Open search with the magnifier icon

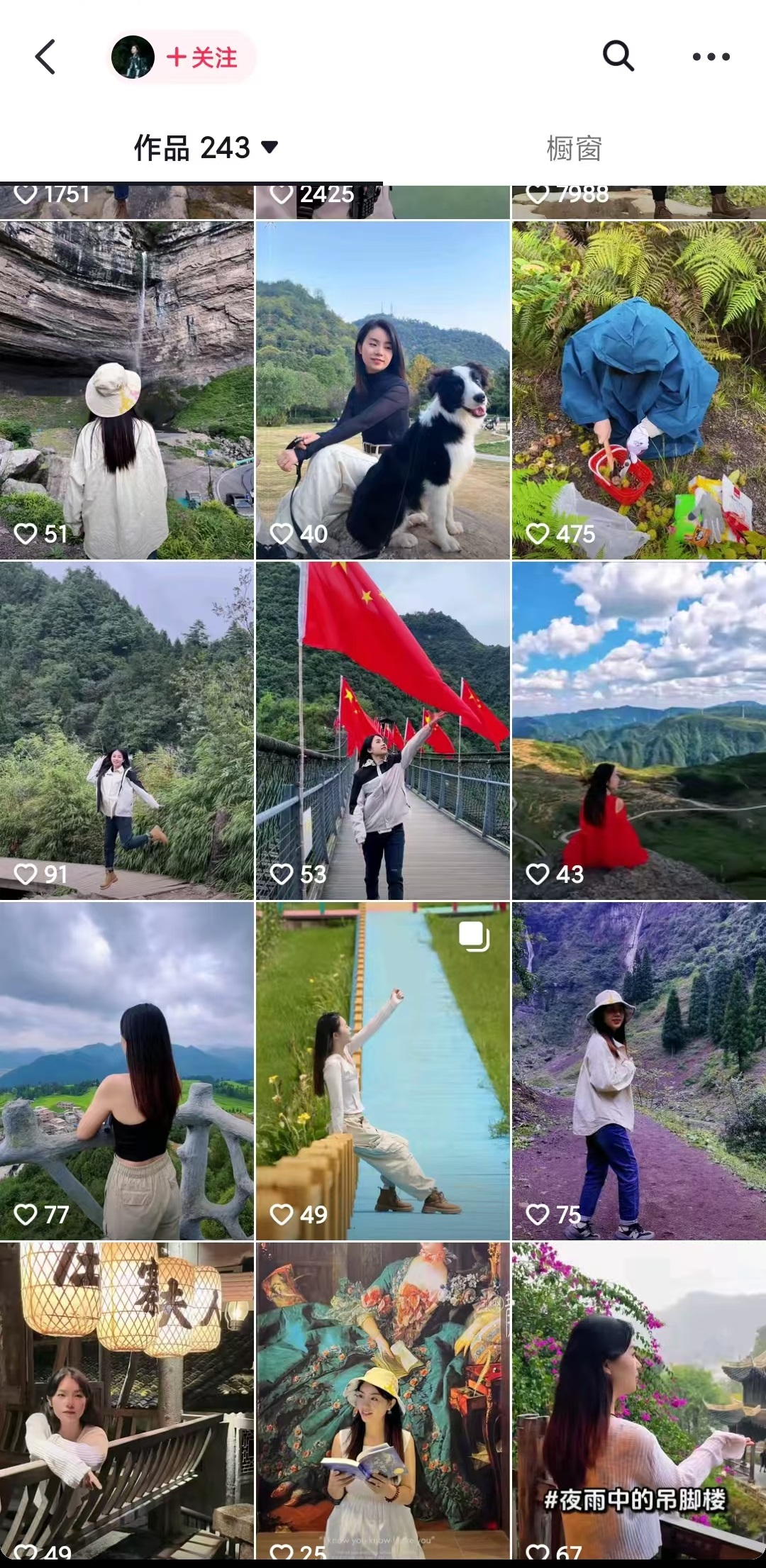click(x=618, y=56)
